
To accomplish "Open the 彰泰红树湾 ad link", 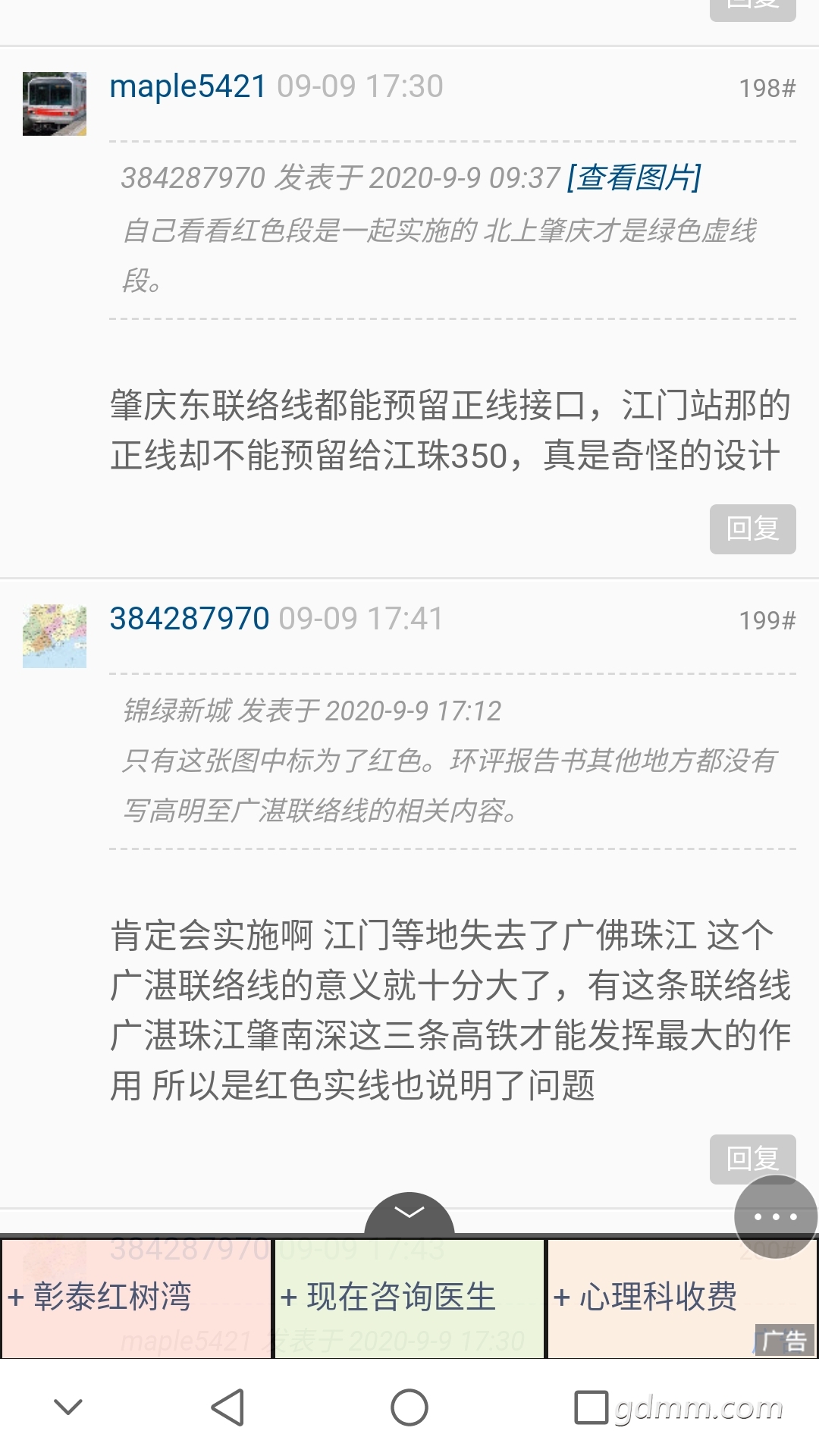I will 136,1298.
